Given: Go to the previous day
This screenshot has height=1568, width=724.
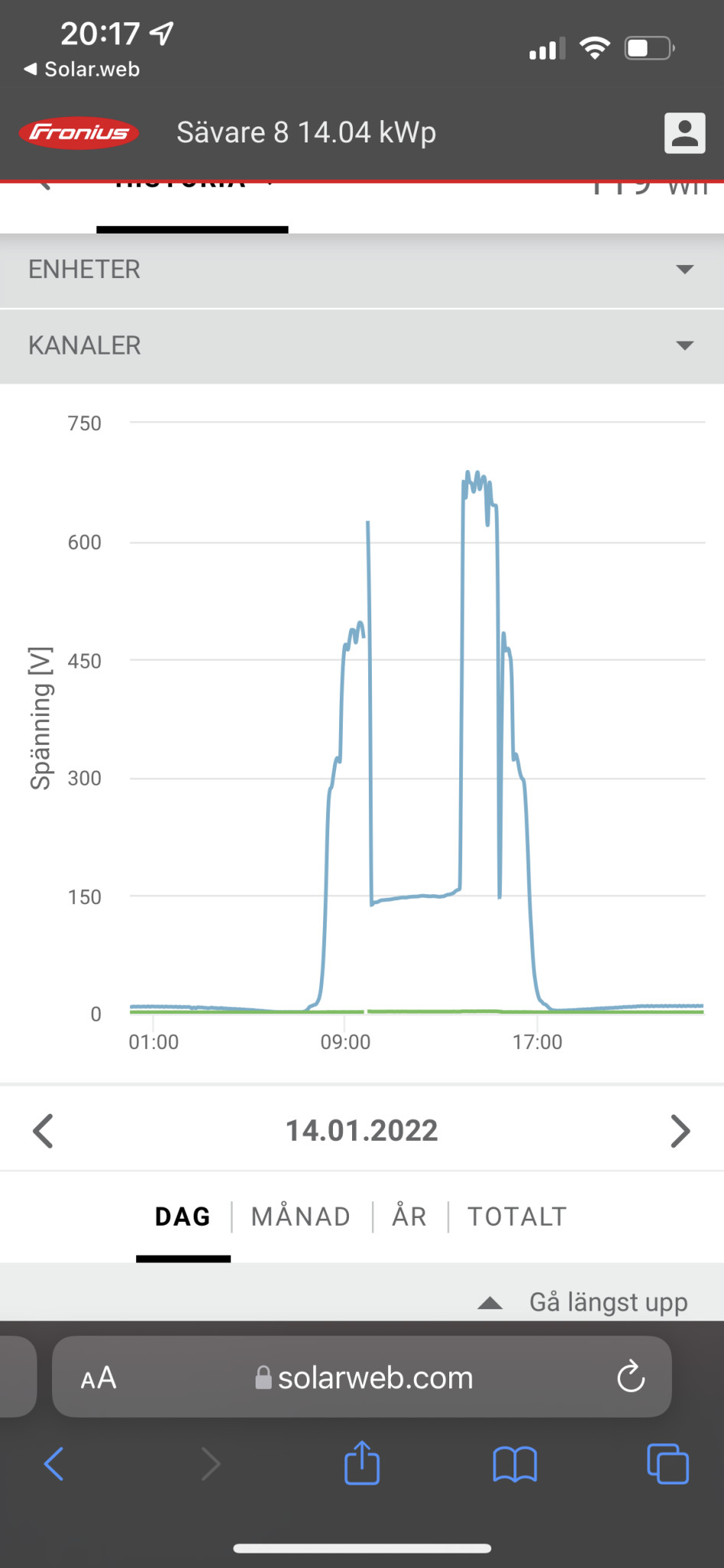Looking at the screenshot, I should [x=44, y=1131].
